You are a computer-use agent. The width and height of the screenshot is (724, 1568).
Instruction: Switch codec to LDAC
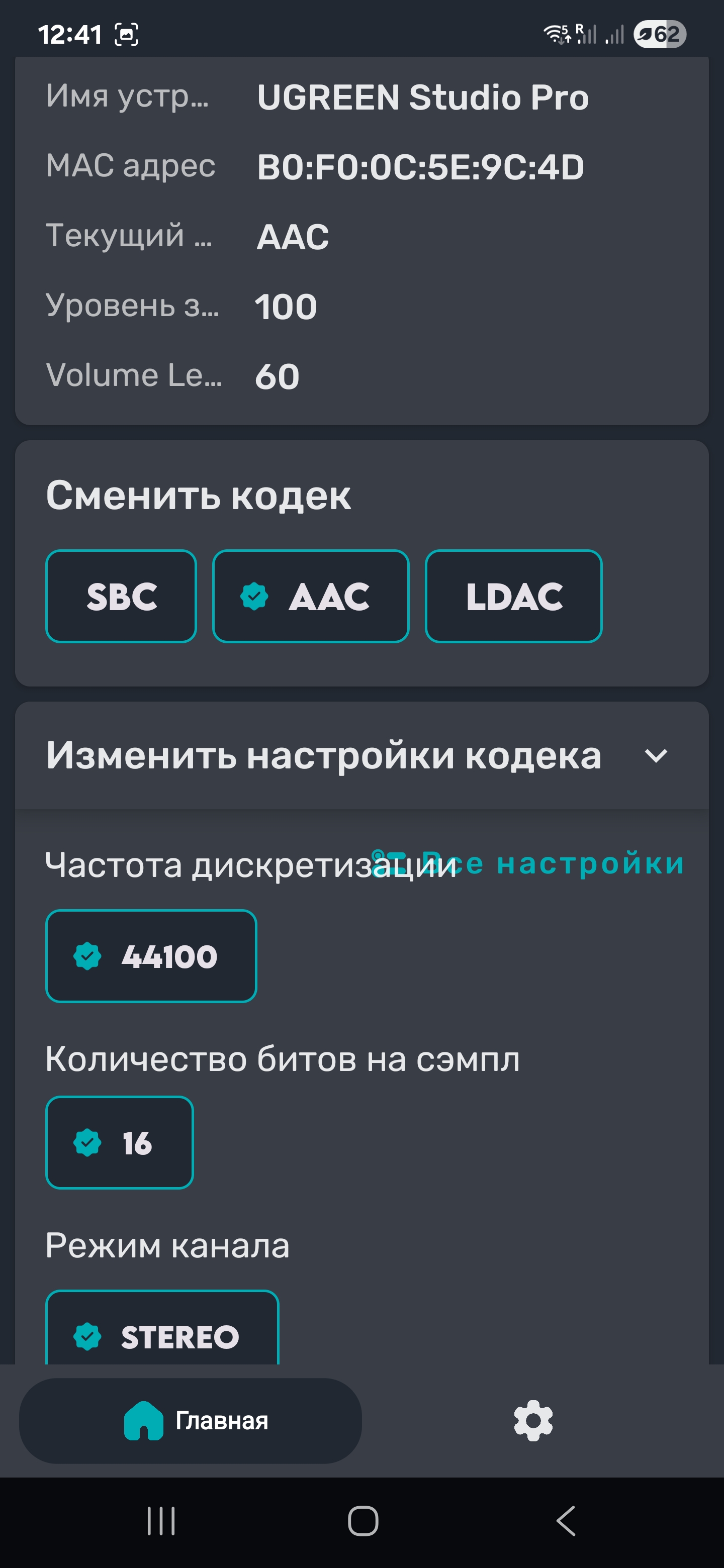[513, 596]
